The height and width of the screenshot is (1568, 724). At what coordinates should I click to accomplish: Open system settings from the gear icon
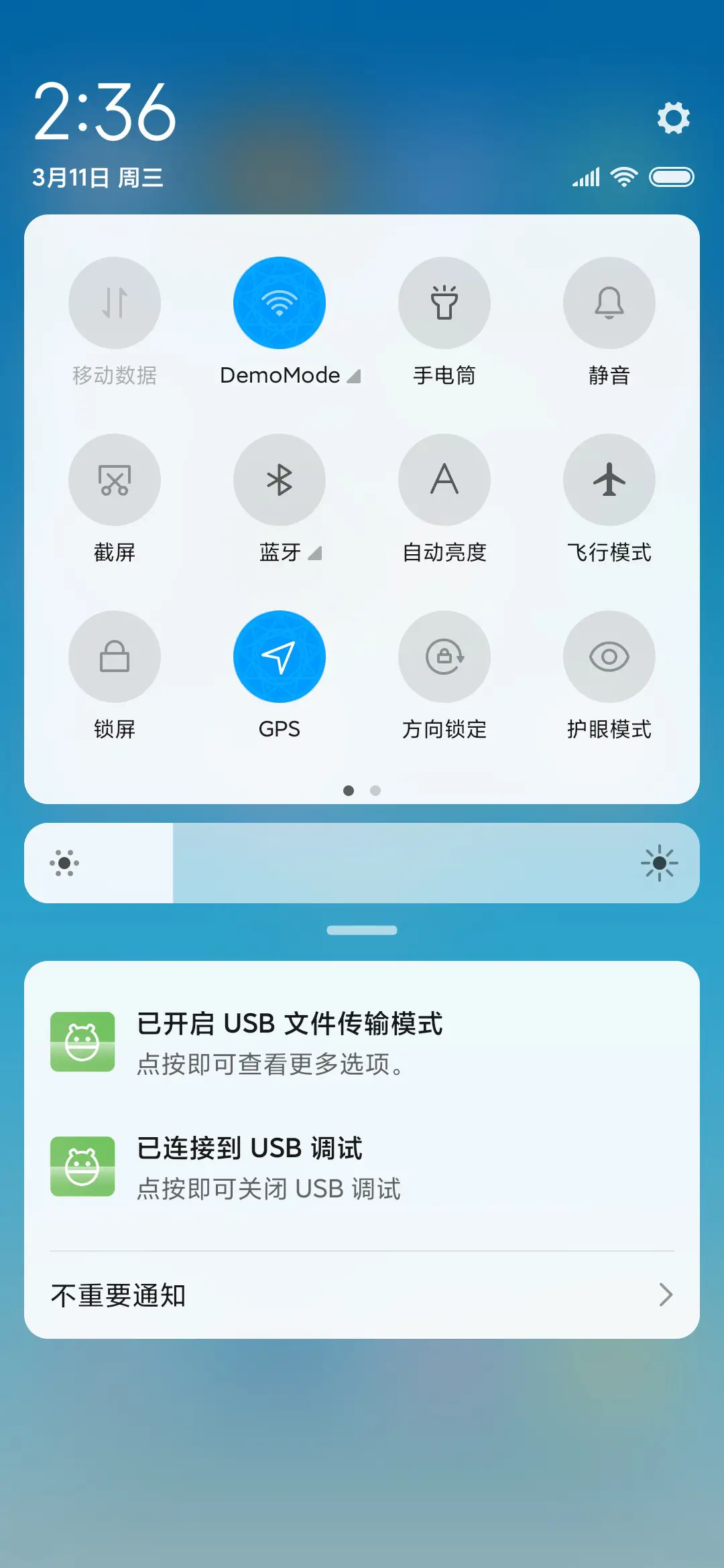(673, 117)
